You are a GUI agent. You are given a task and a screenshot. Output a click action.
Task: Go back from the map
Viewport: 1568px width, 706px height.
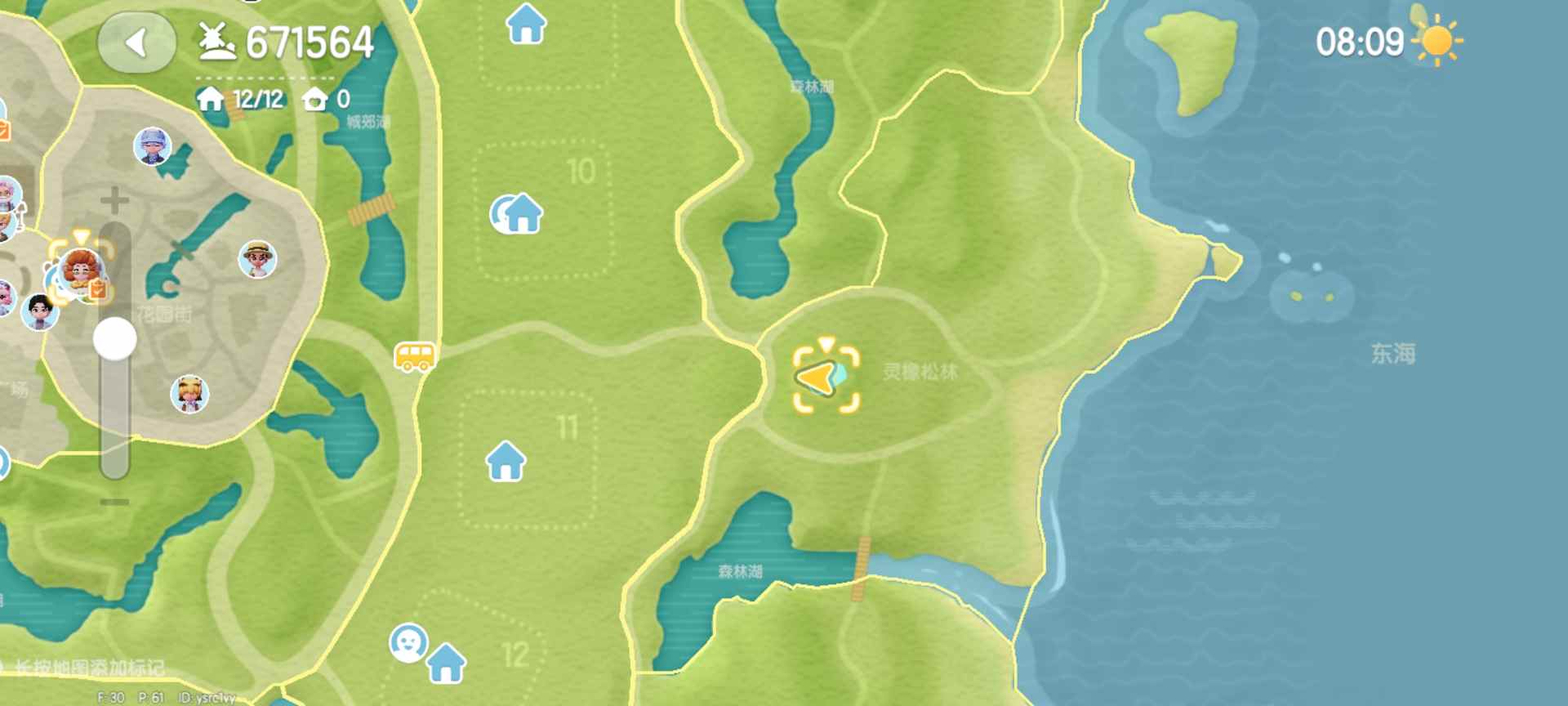pyautogui.click(x=136, y=42)
